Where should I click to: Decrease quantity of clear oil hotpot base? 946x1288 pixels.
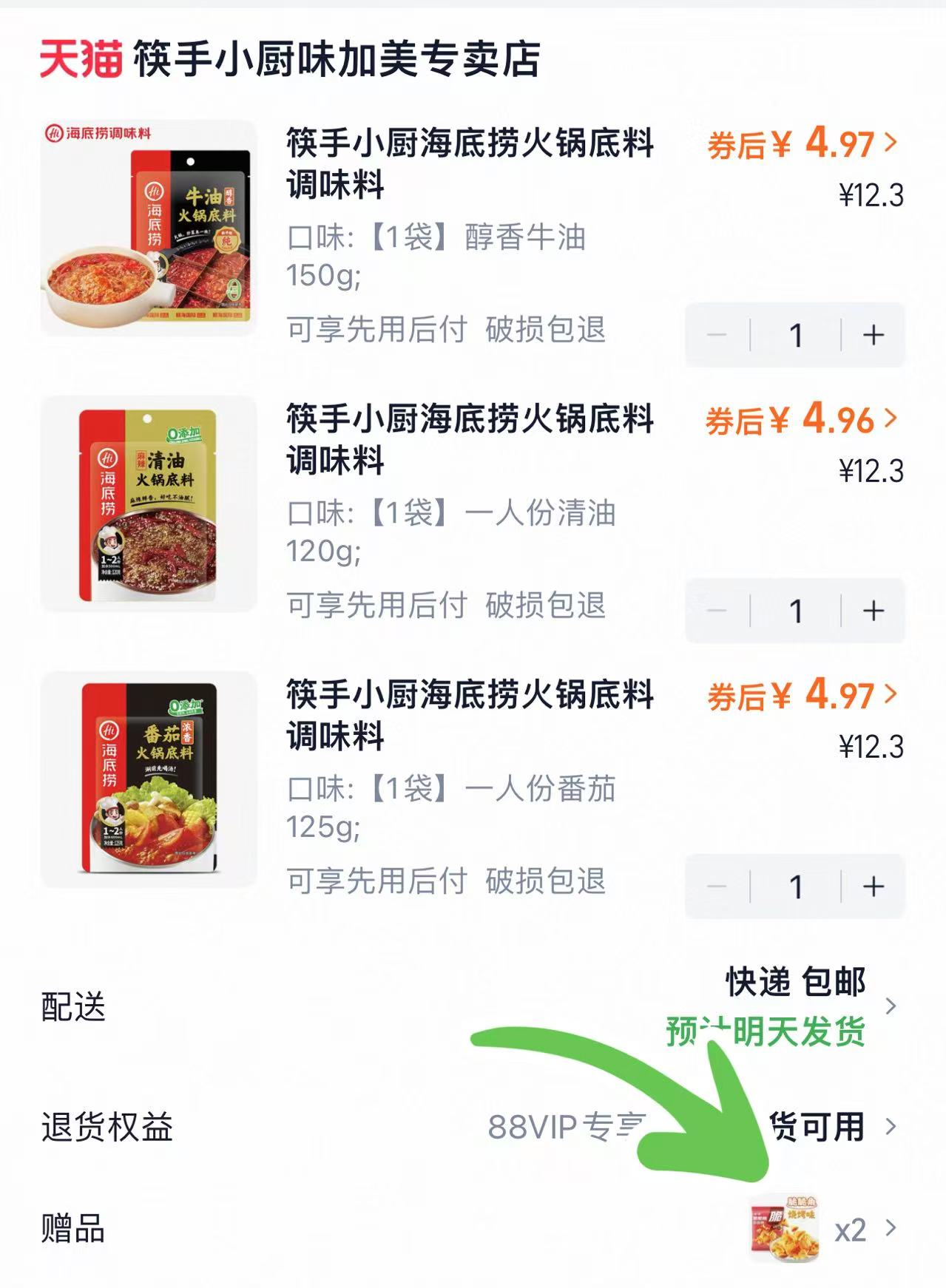coord(717,611)
